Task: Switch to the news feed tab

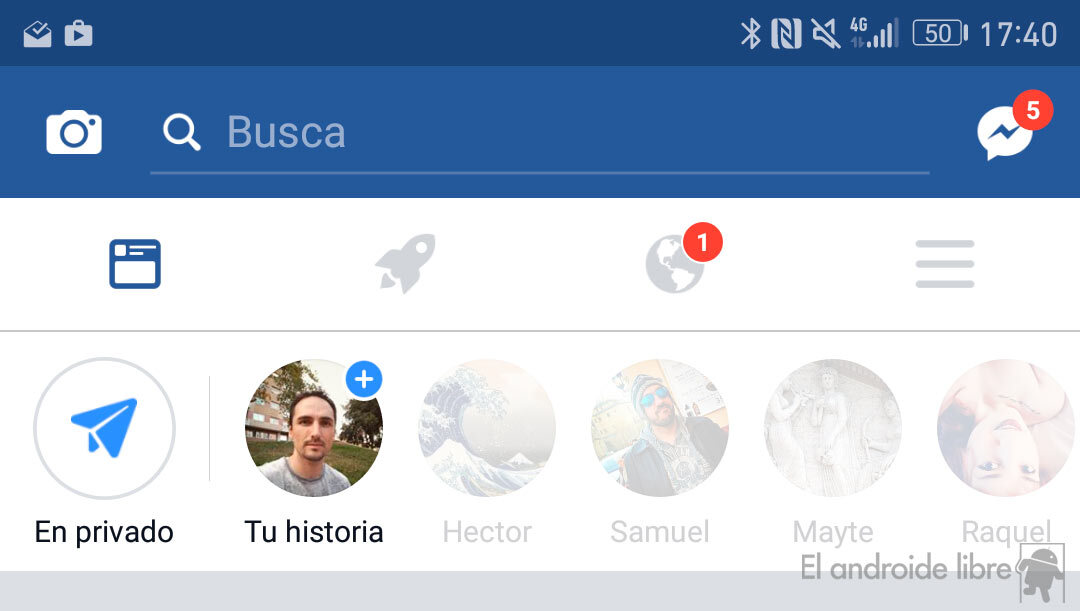Action: pos(135,264)
